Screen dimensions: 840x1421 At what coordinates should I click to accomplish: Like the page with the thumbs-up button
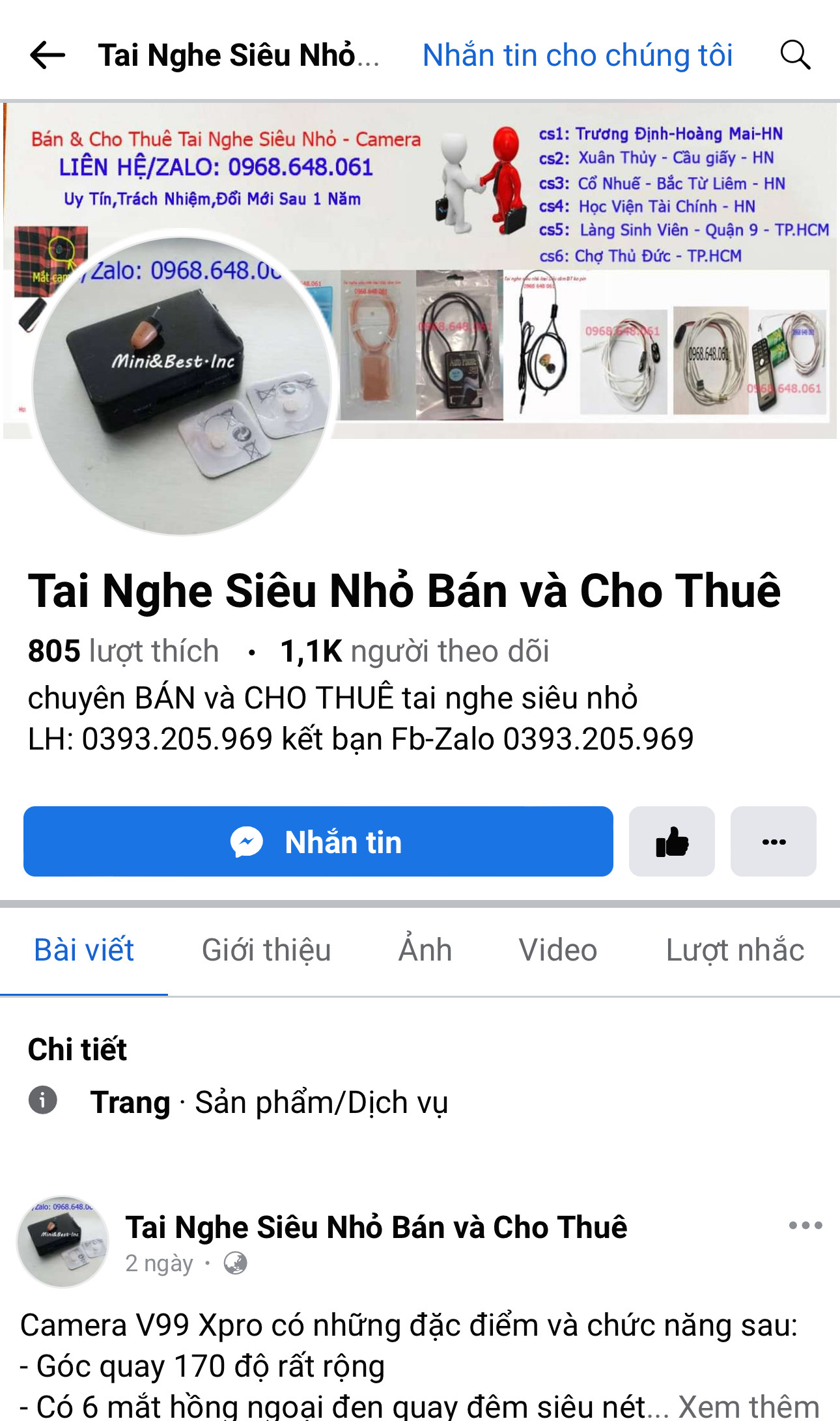671,841
